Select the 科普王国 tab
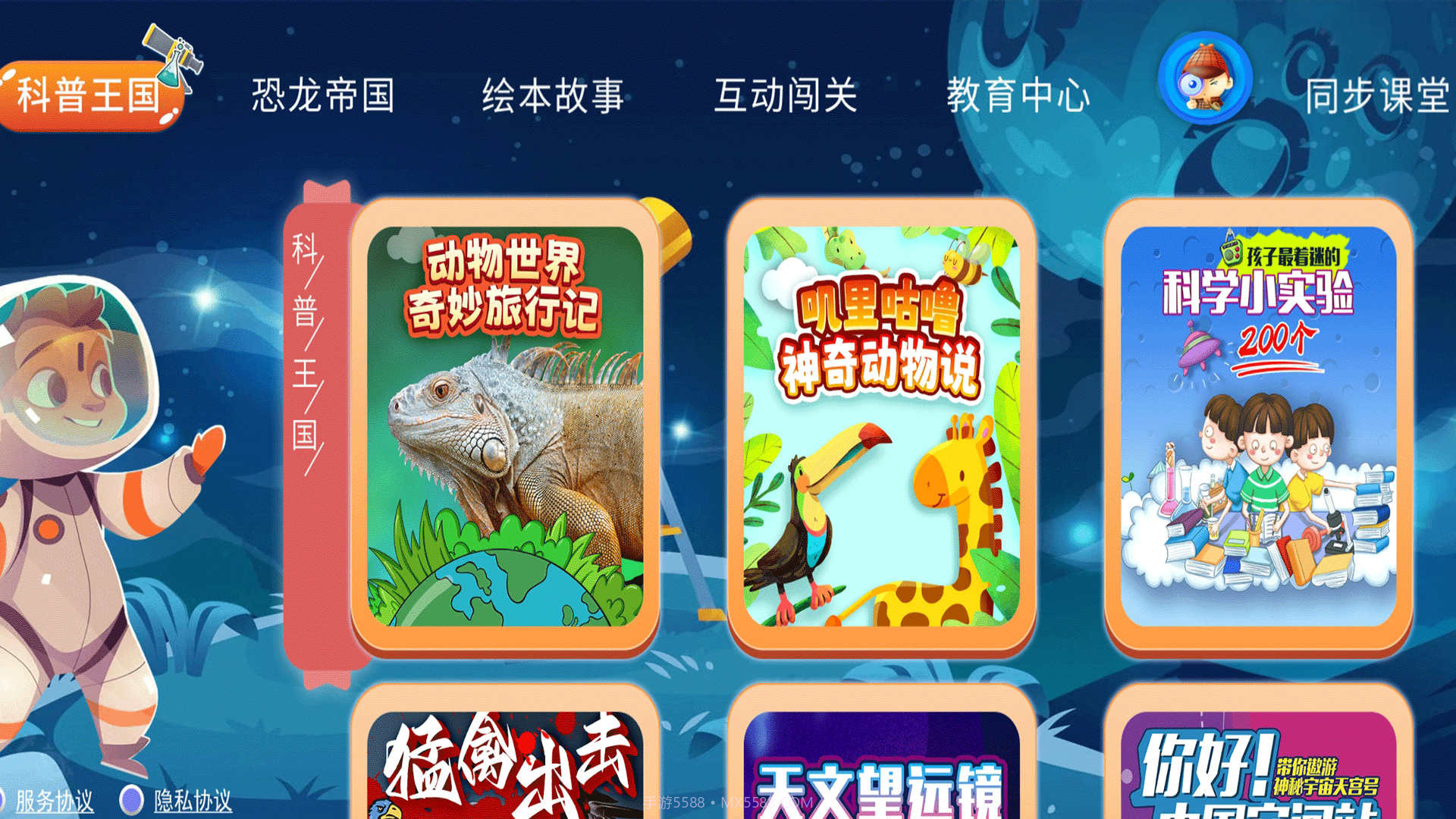This screenshot has width=1456, height=819. pyautogui.click(x=89, y=96)
